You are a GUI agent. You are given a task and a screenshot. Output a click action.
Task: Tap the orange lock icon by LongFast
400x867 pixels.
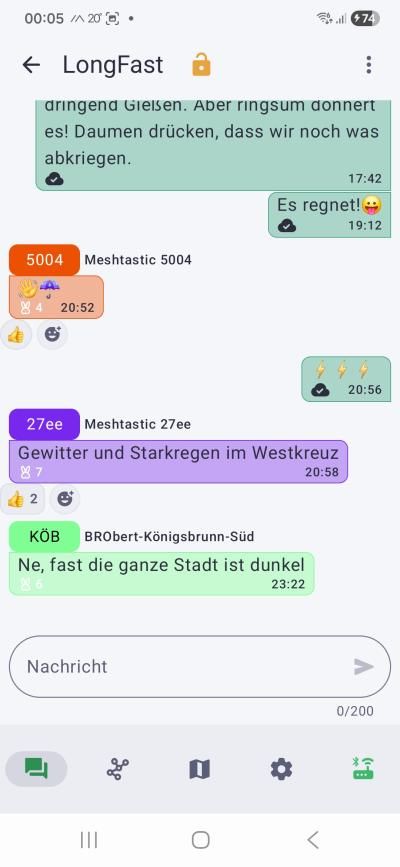pos(201,65)
